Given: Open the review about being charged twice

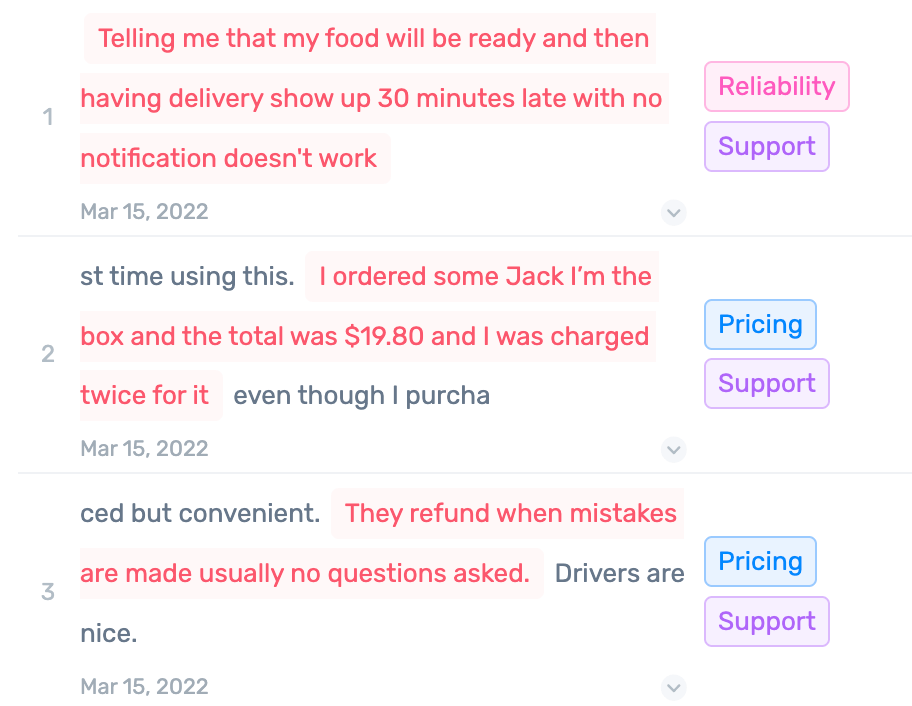Looking at the screenshot, I should click(364, 337).
